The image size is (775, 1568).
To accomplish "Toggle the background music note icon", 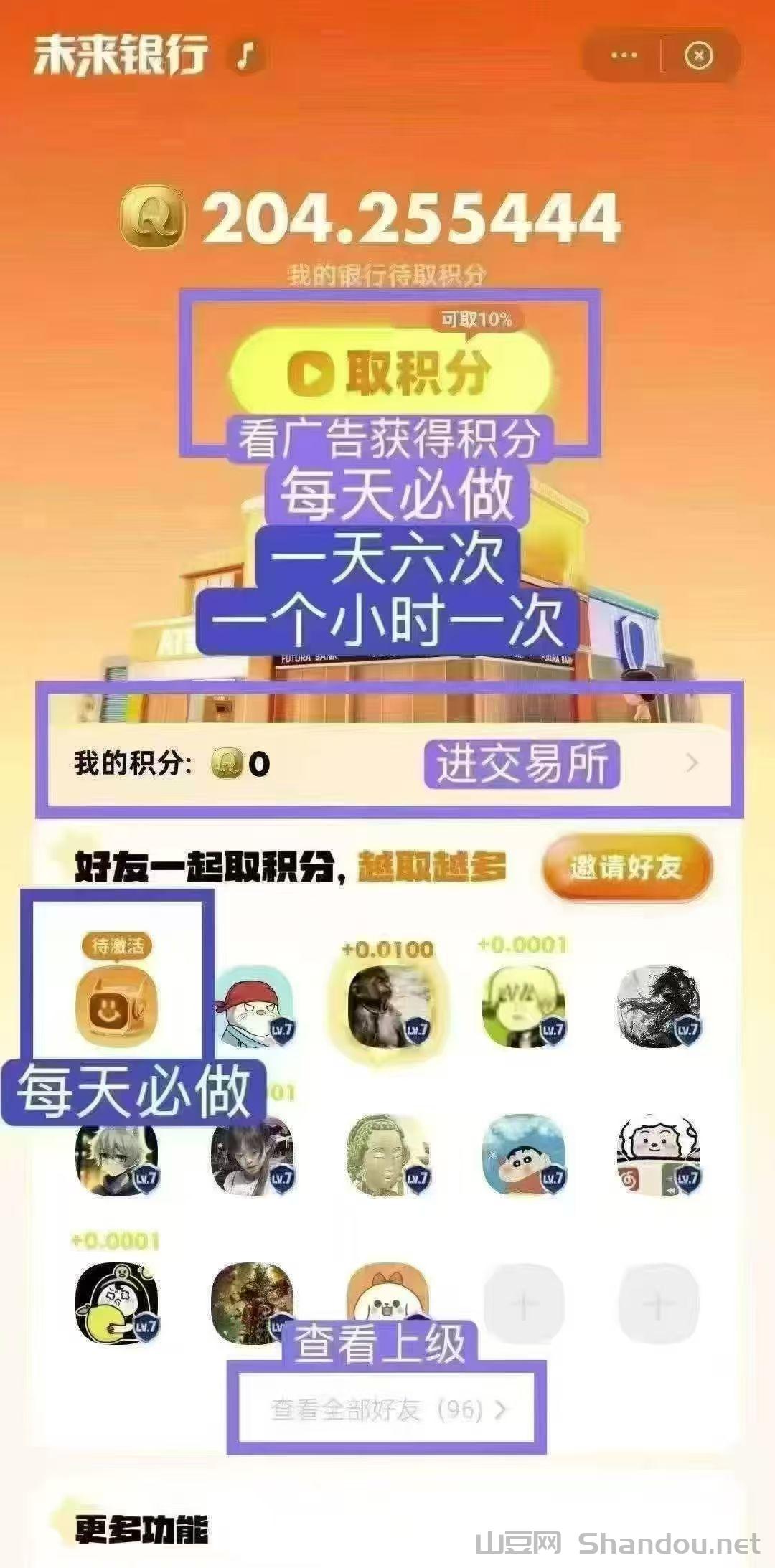I will (246, 55).
